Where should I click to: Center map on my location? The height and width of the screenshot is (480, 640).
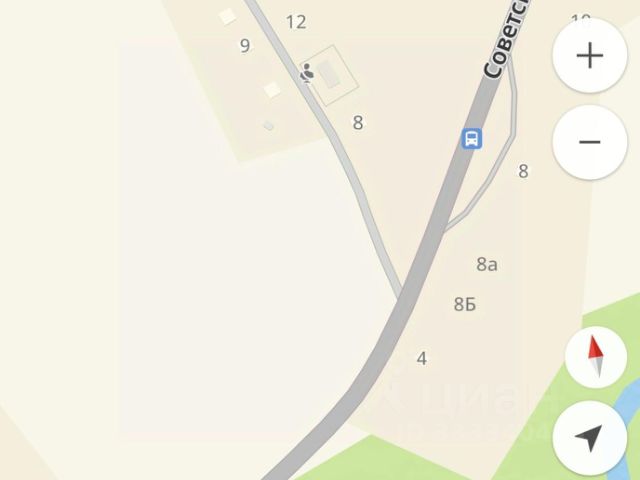click(x=590, y=438)
